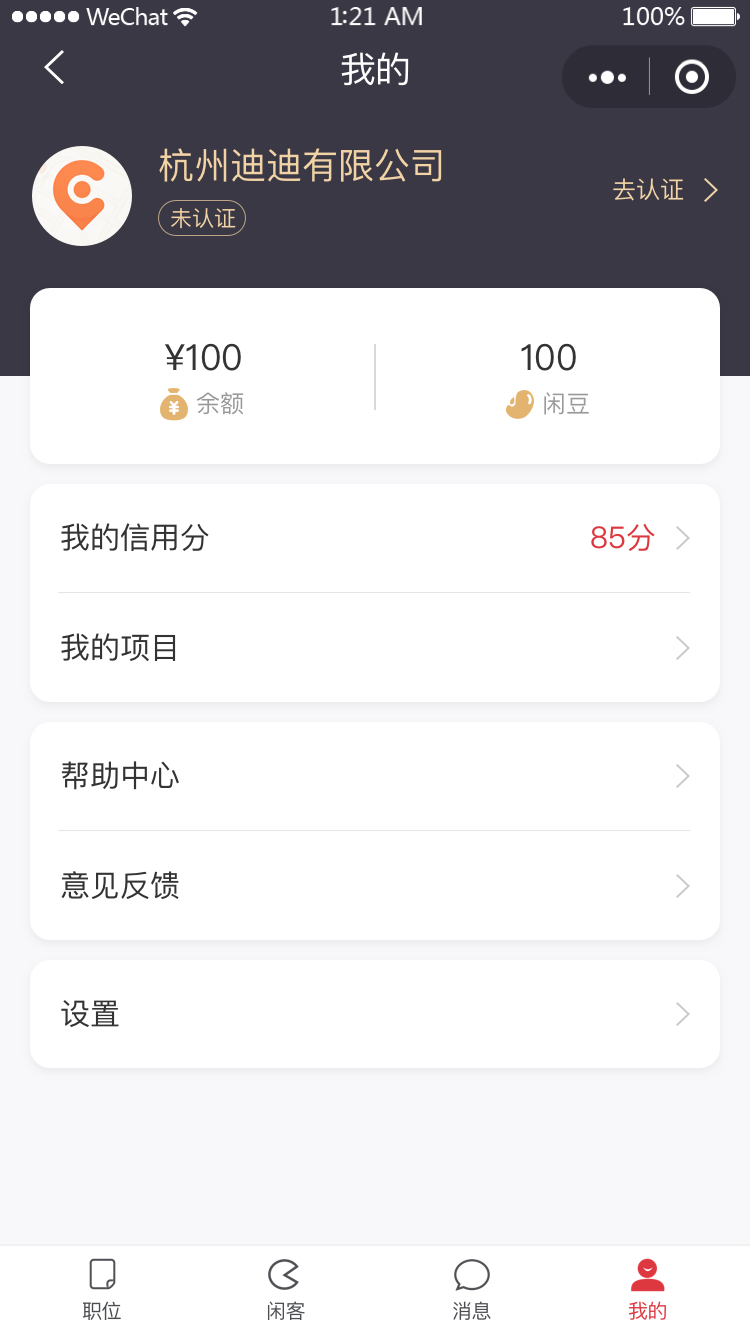Go back using the top-left arrow
The width and height of the screenshot is (750, 1334).
54,68
